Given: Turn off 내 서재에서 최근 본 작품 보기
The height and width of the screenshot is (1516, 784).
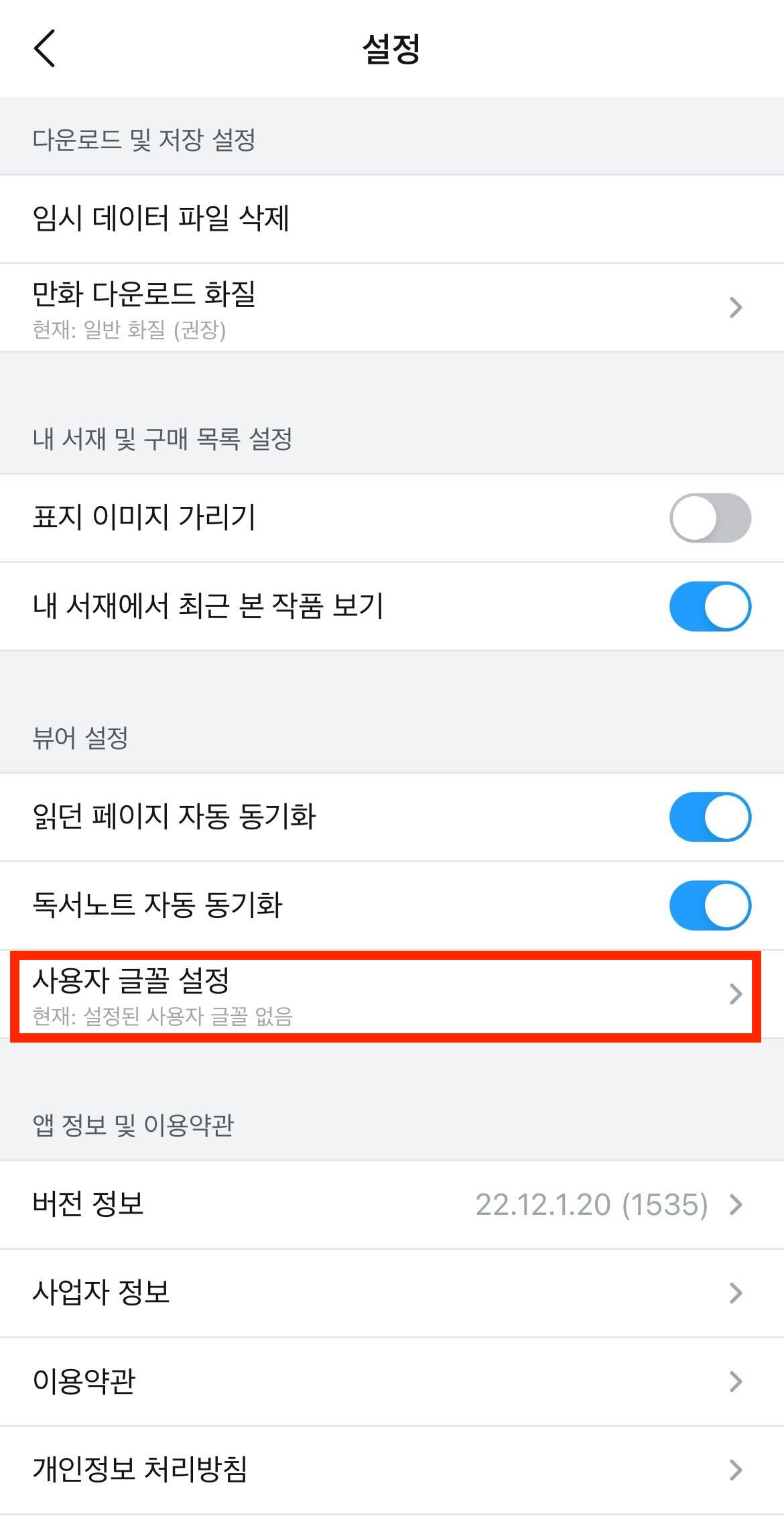Looking at the screenshot, I should pyautogui.click(x=710, y=606).
